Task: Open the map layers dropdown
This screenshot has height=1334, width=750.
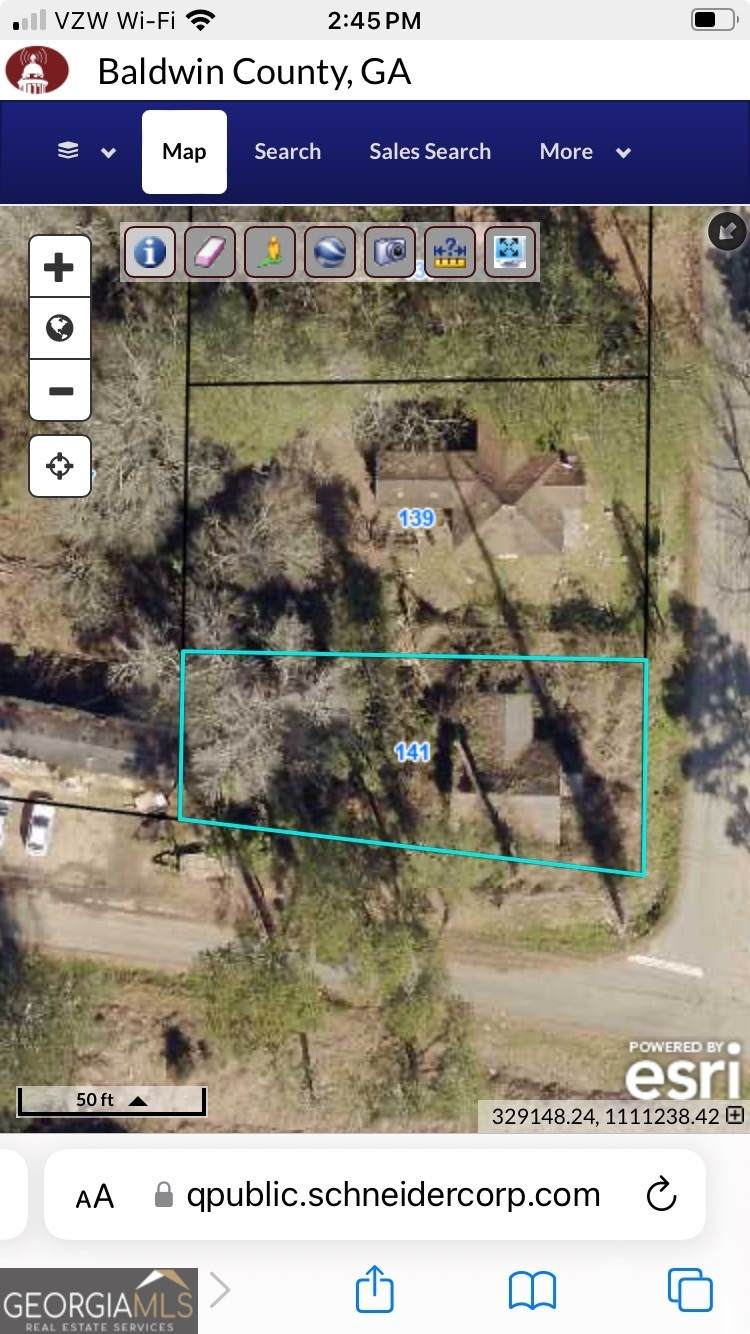Action: click(86, 152)
